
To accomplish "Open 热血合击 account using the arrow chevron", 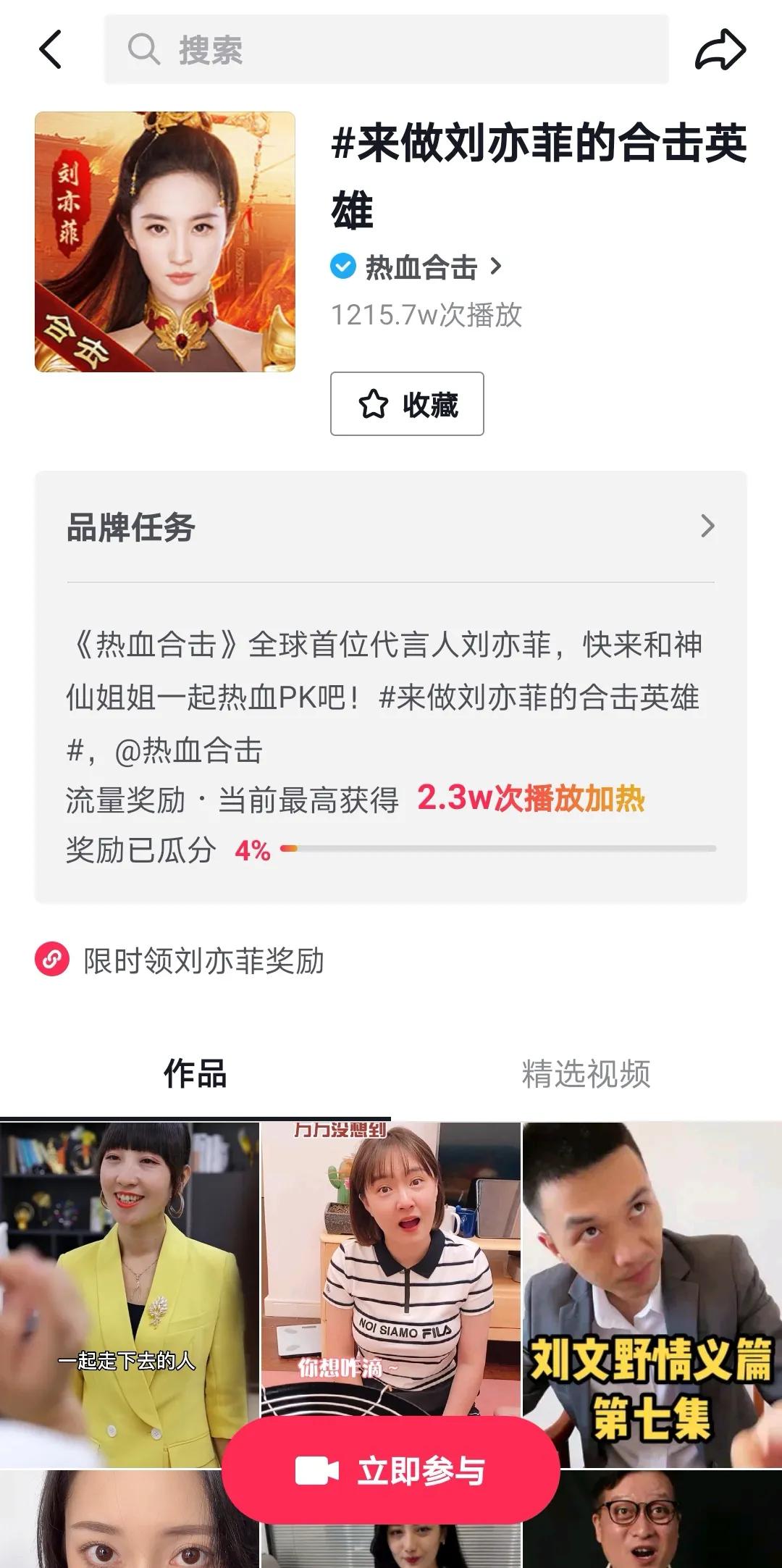I will (496, 267).
